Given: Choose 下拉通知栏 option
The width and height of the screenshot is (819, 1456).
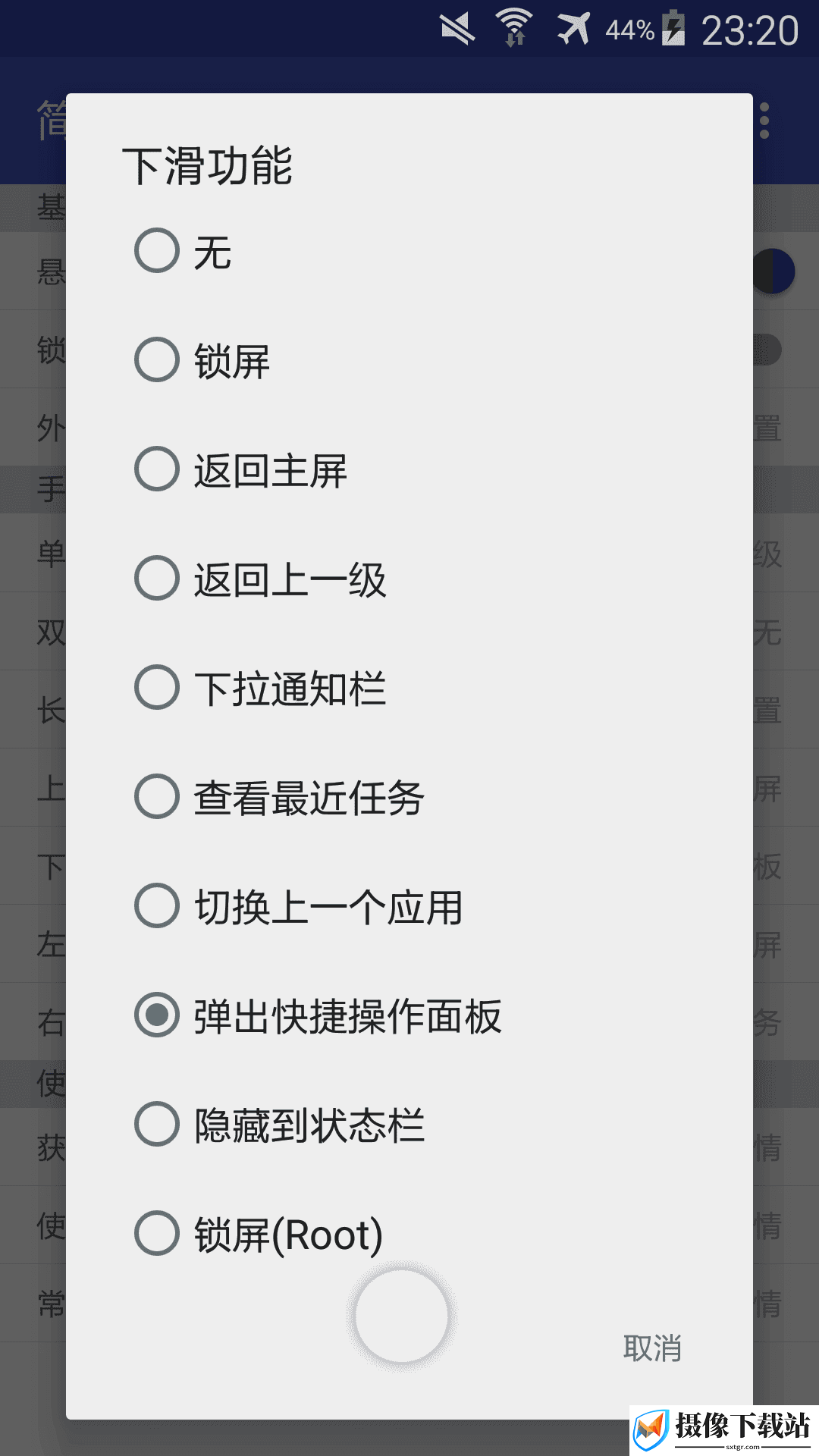Looking at the screenshot, I should click(x=409, y=688).
